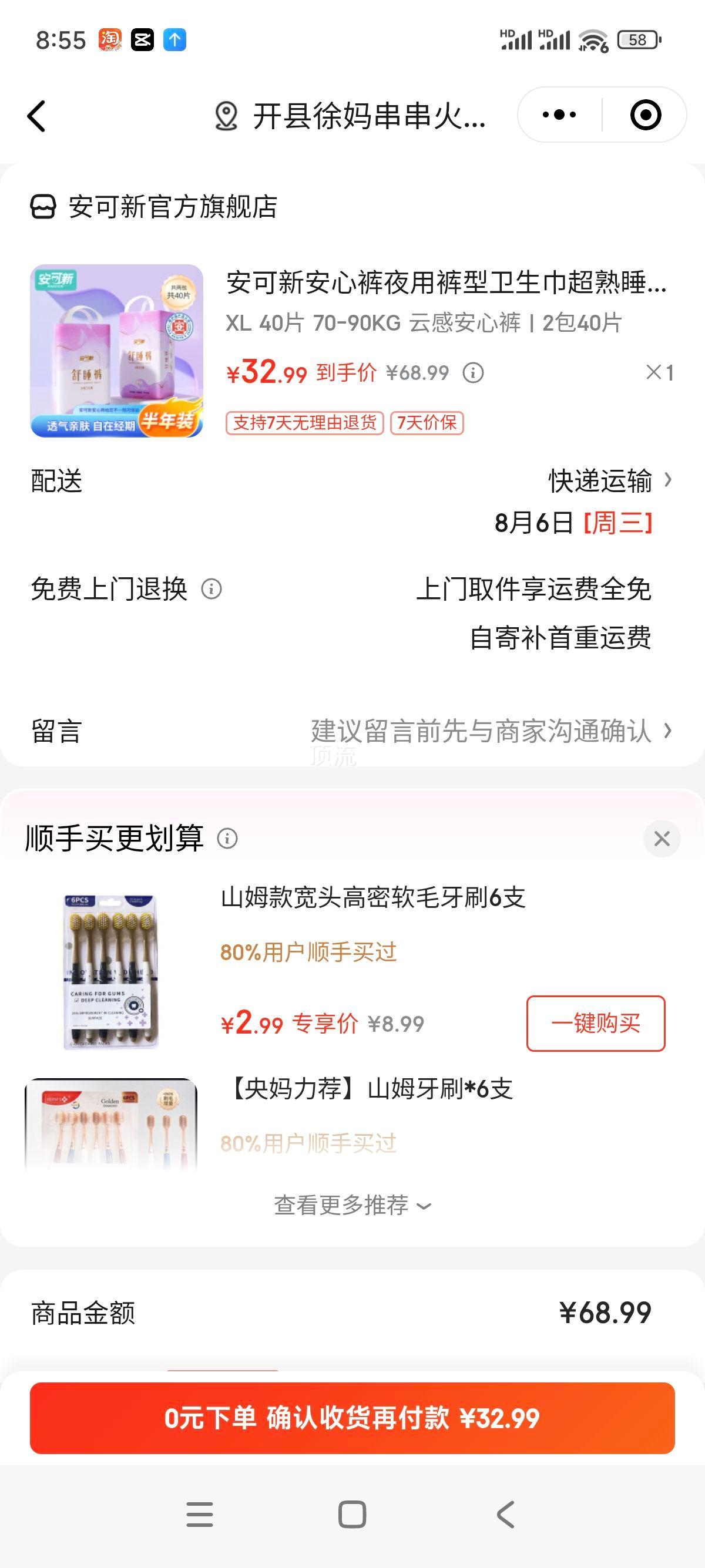This screenshot has height=1568, width=705.
Task: Open the system recent apps menu
Action: 200,1514
